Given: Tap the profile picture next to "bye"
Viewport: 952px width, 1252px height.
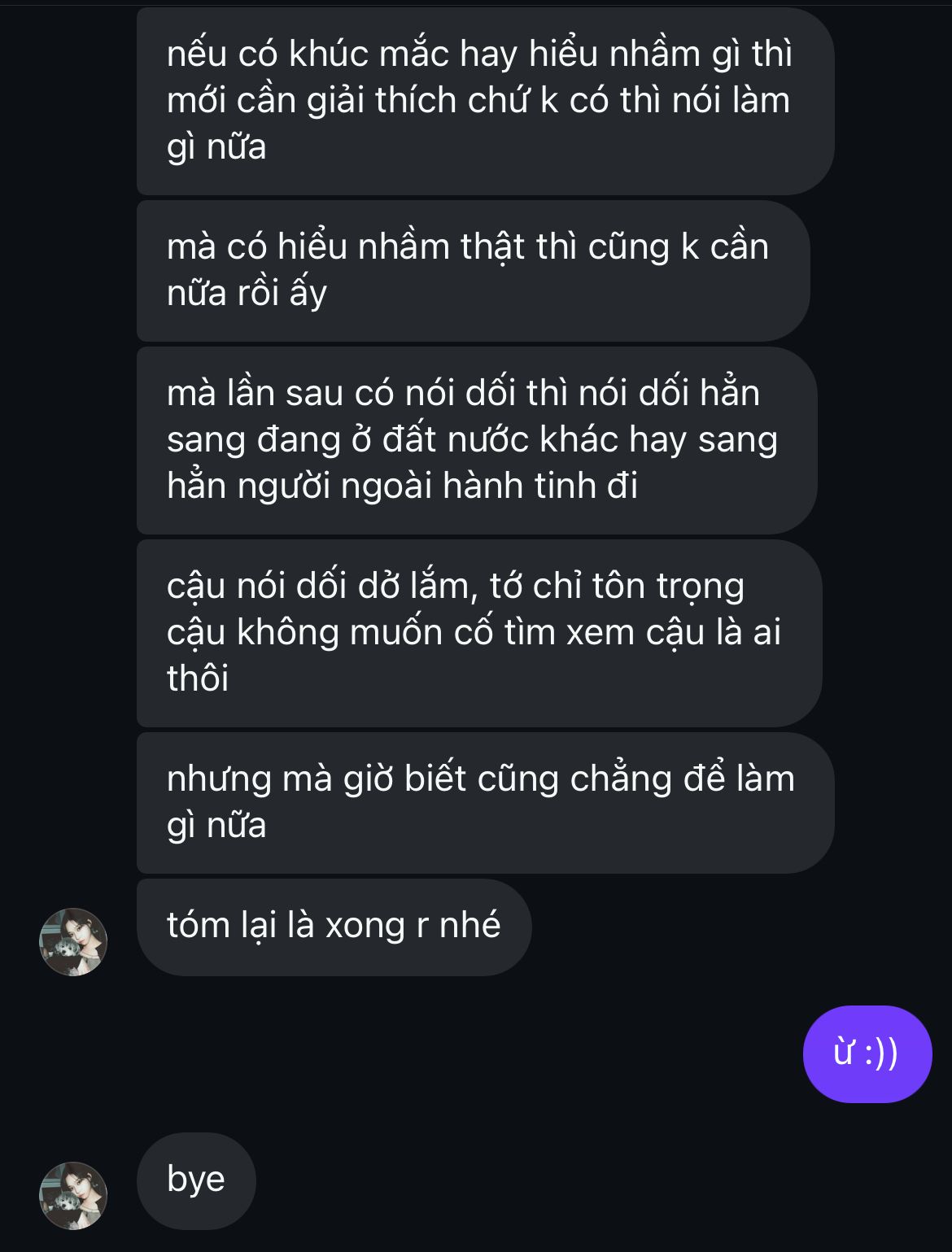Looking at the screenshot, I should tap(73, 1195).
